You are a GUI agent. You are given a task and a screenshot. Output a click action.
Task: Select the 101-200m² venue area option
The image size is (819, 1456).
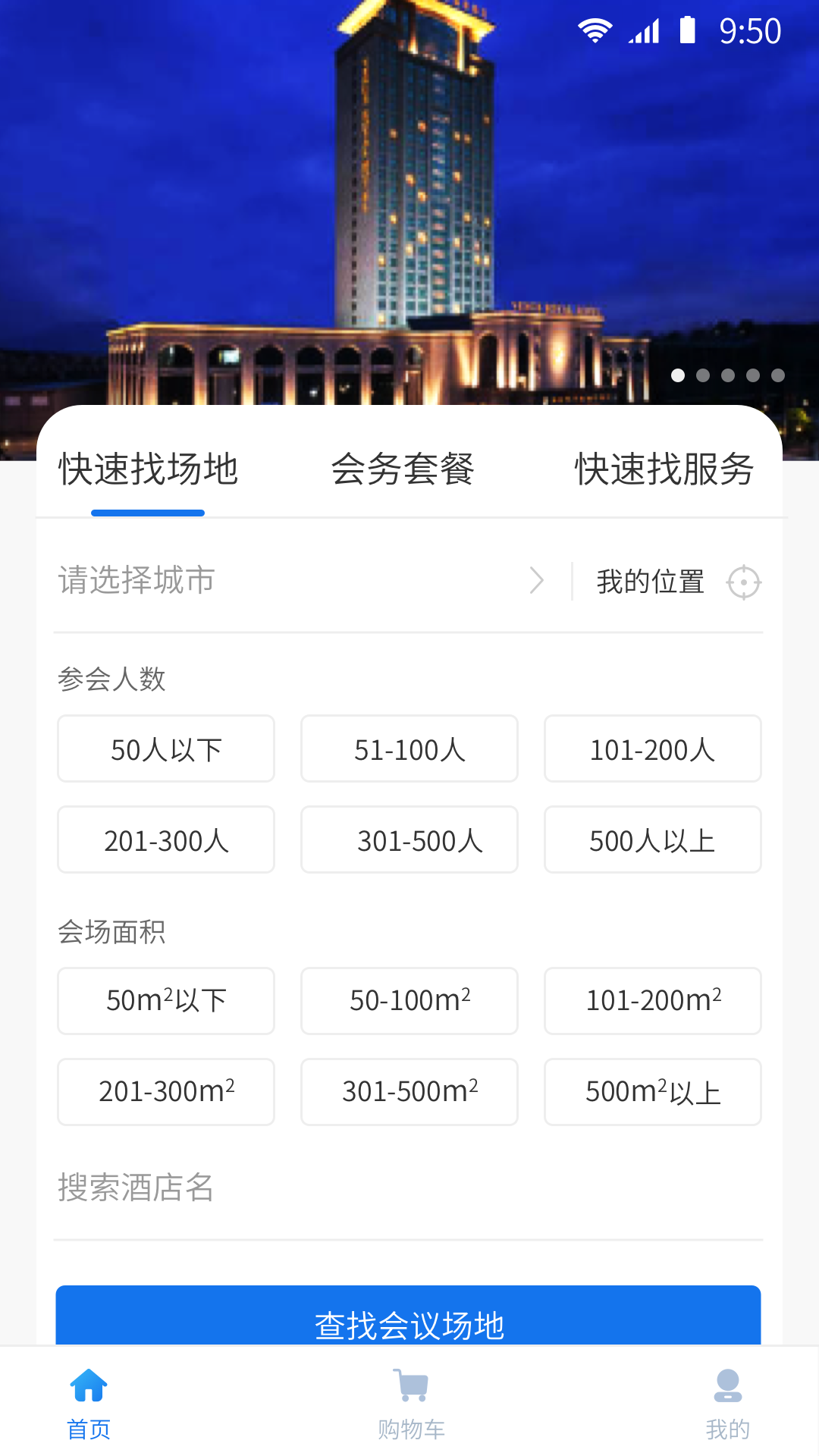tap(652, 1001)
